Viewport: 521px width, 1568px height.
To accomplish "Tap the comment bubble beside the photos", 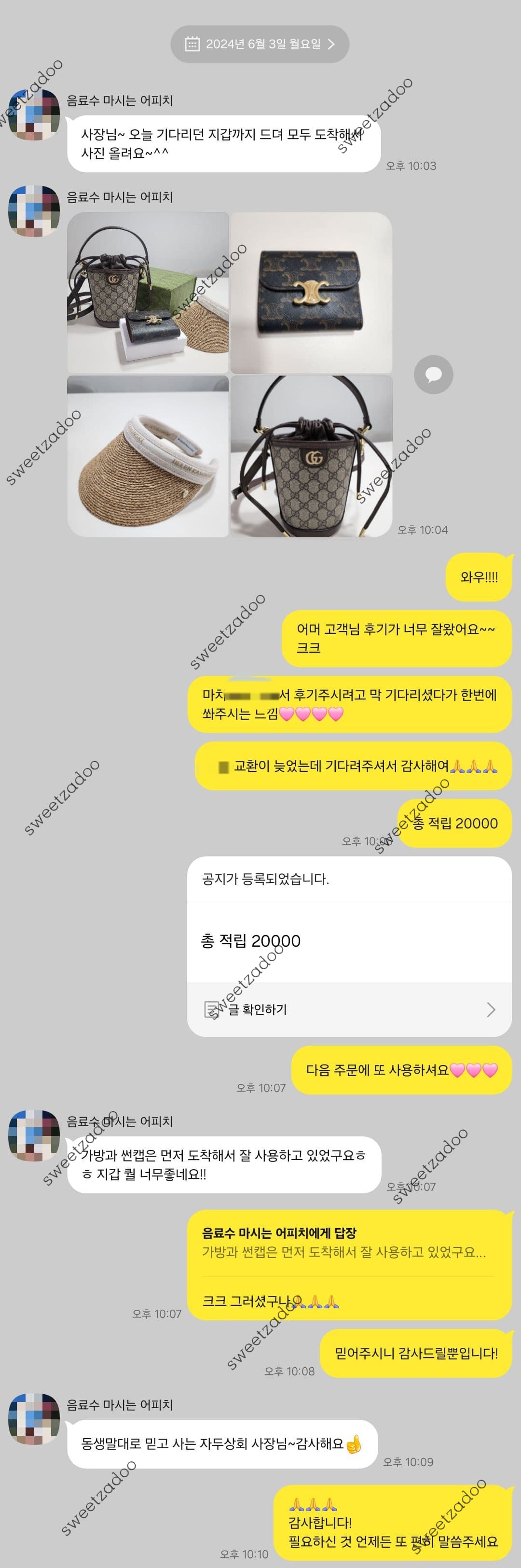I will tap(434, 374).
